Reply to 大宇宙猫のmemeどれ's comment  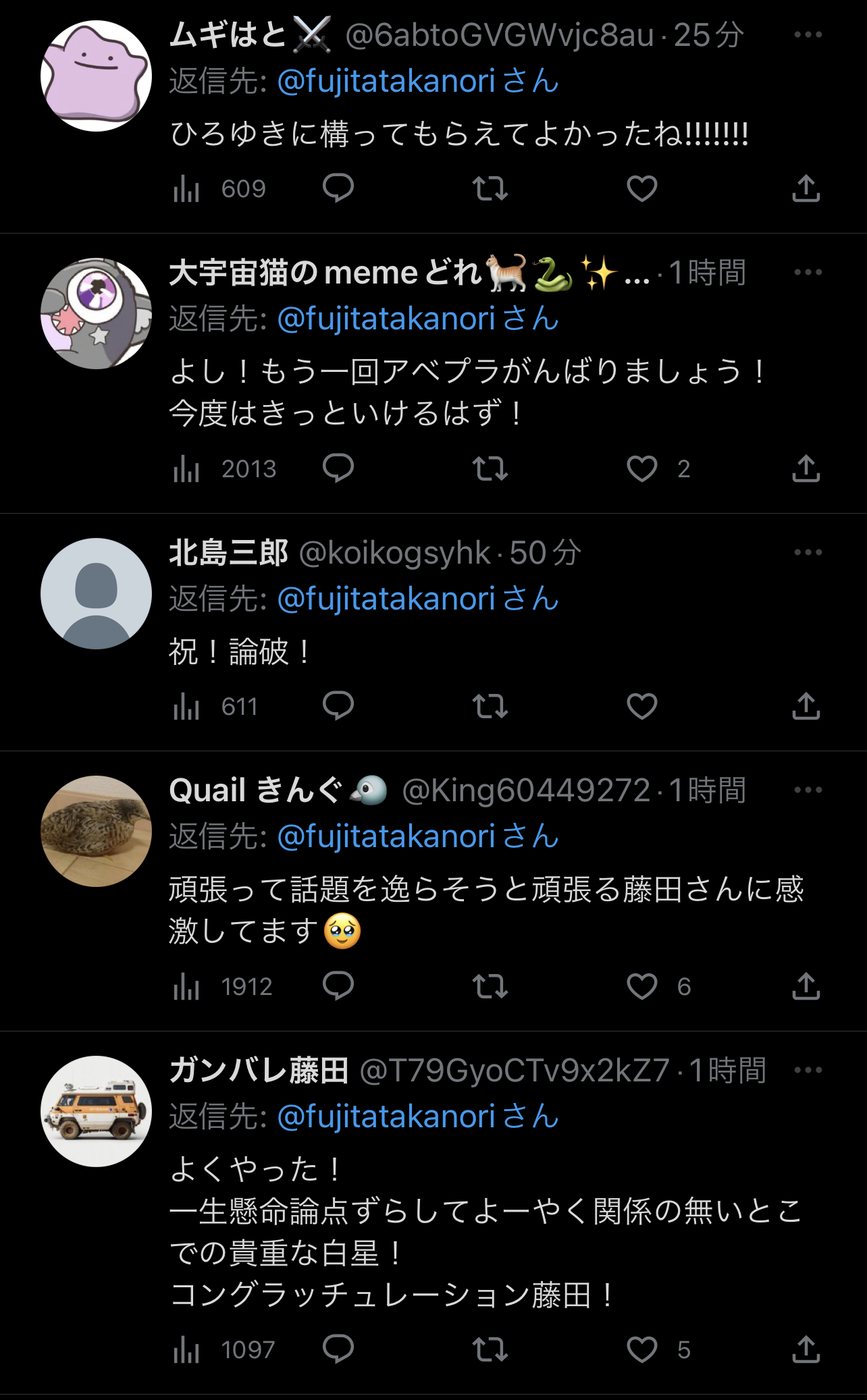coord(338,468)
